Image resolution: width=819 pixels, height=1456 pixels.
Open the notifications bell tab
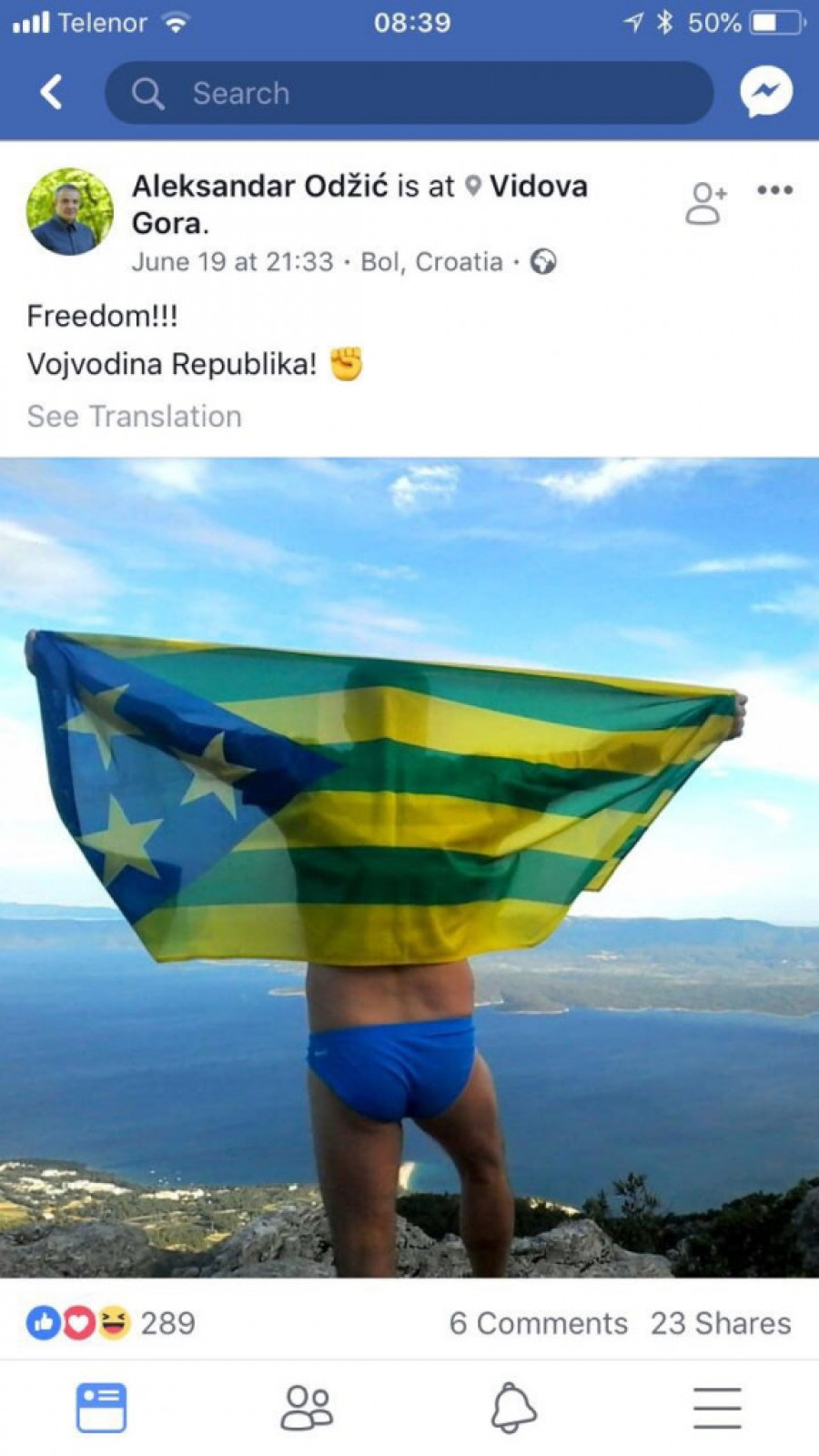pyautogui.click(x=513, y=1408)
